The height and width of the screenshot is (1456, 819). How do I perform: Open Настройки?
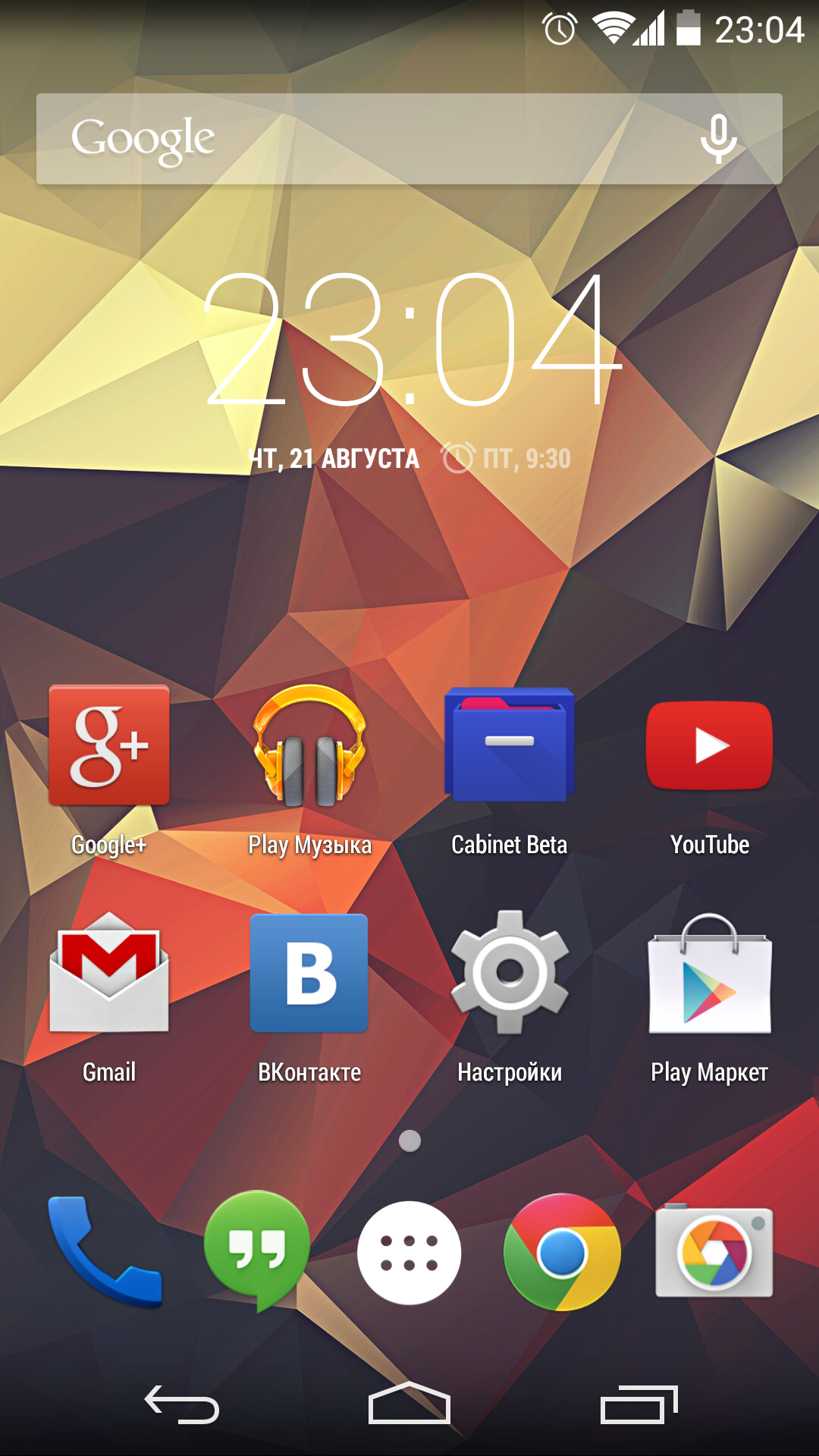point(510,974)
